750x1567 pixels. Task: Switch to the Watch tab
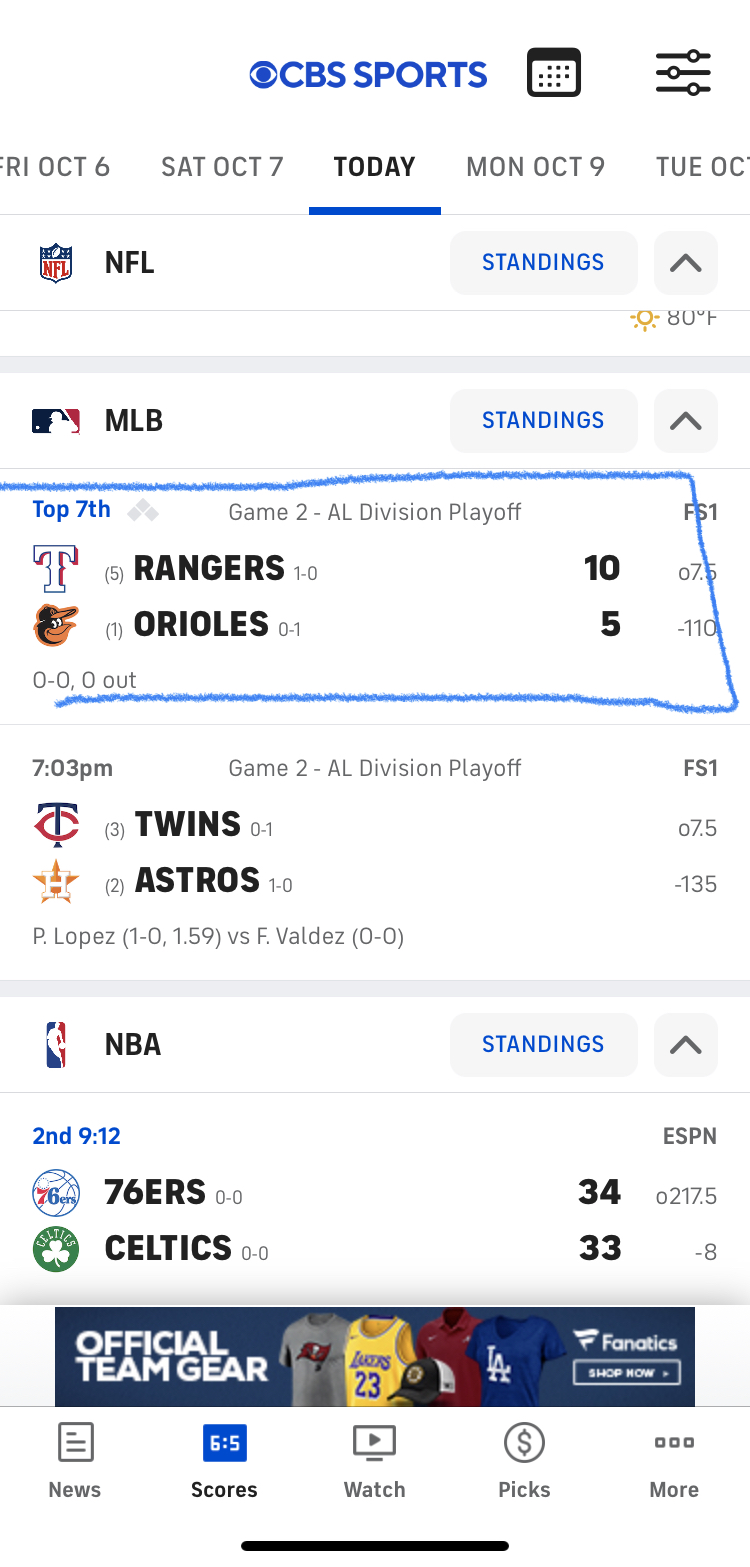[x=375, y=1461]
